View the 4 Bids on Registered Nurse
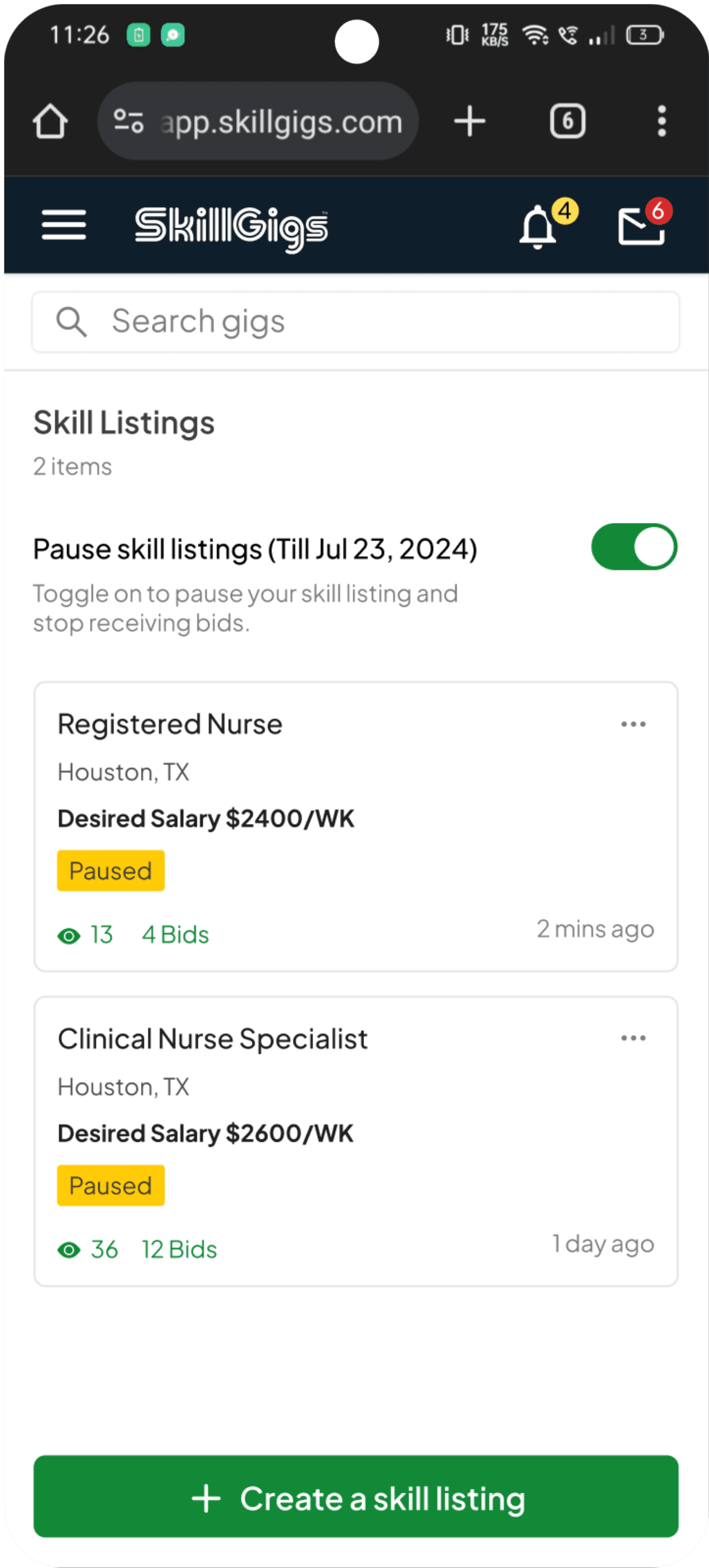The width and height of the screenshot is (709, 1568). 175,935
